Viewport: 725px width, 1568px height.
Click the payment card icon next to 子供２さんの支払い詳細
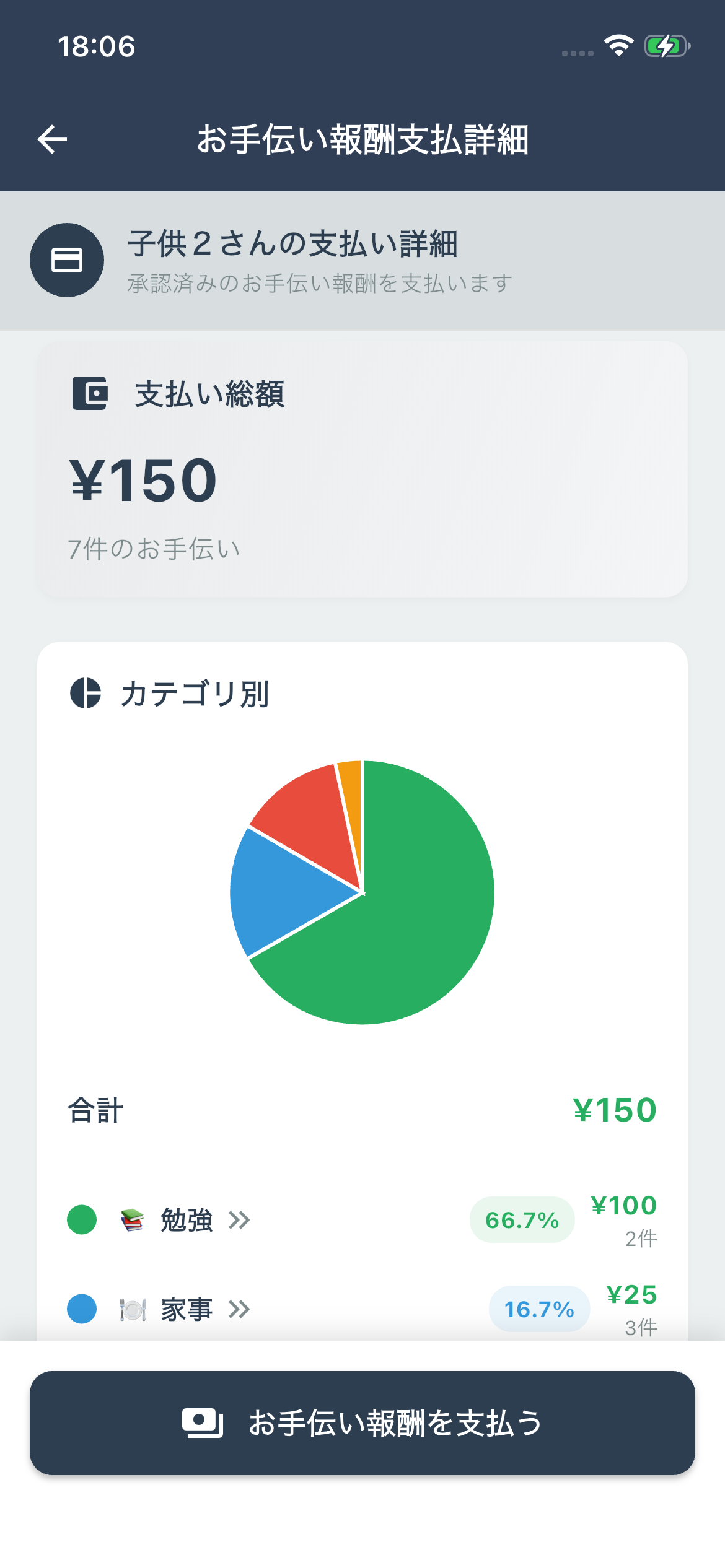tap(67, 260)
